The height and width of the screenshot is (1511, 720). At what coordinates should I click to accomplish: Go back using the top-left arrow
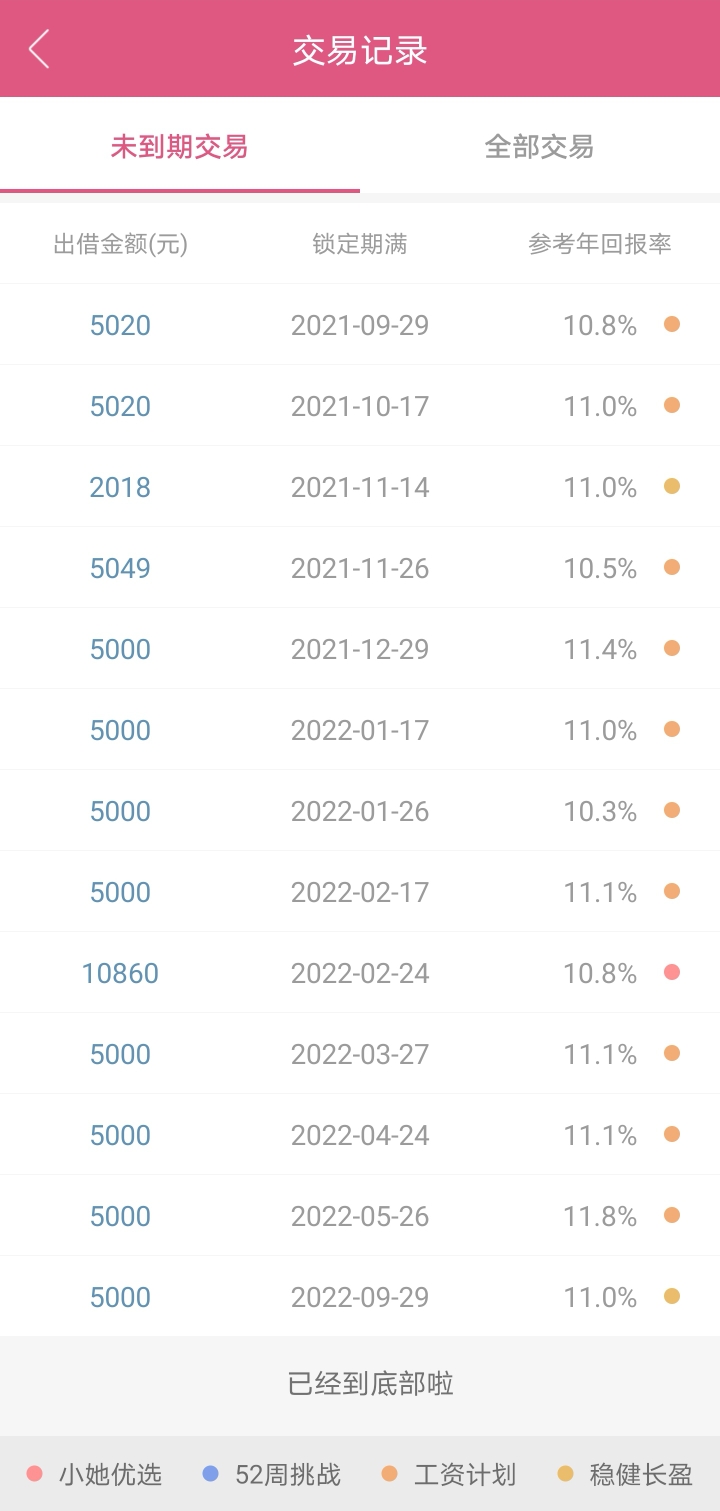pos(39,49)
